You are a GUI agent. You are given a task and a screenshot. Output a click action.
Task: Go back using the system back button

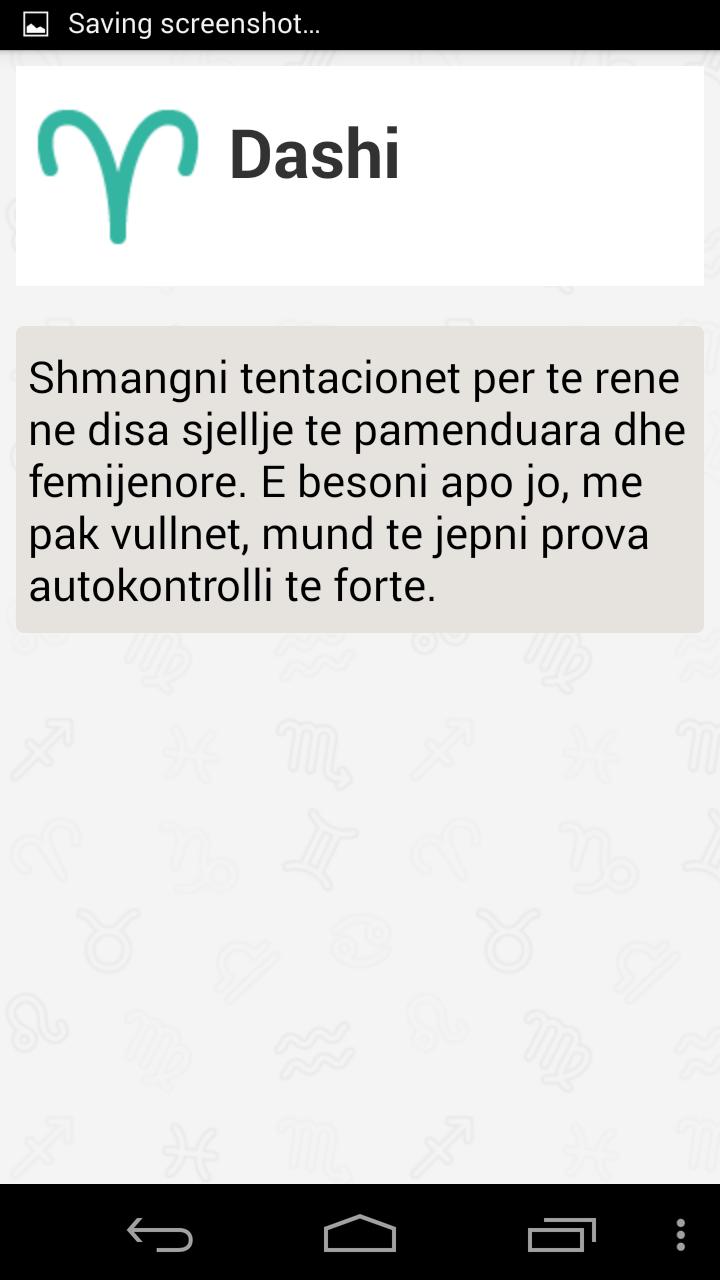pos(160,1234)
